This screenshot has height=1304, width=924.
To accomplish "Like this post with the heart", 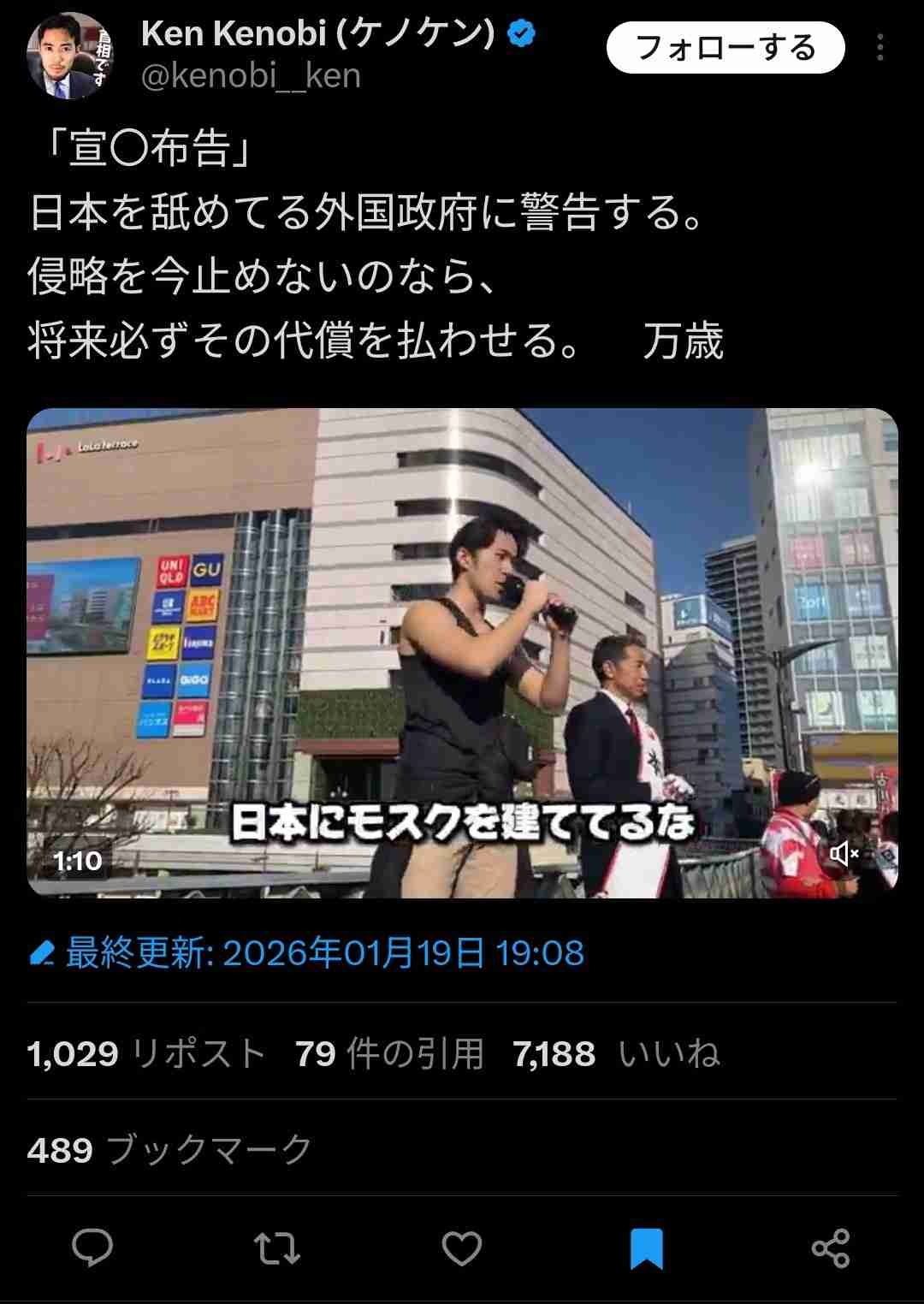I will [x=462, y=1248].
